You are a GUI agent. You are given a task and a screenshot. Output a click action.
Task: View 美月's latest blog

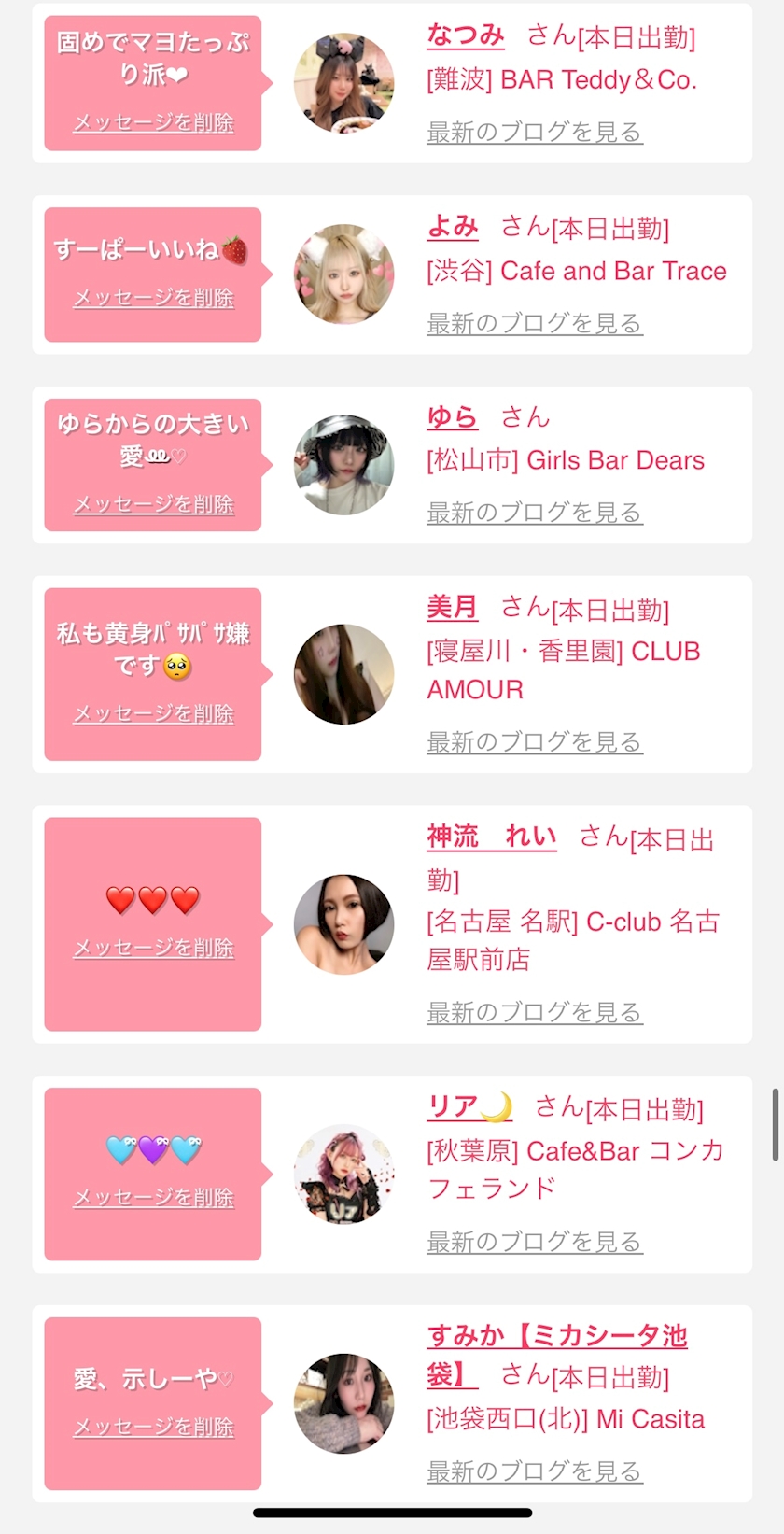pyautogui.click(x=534, y=742)
